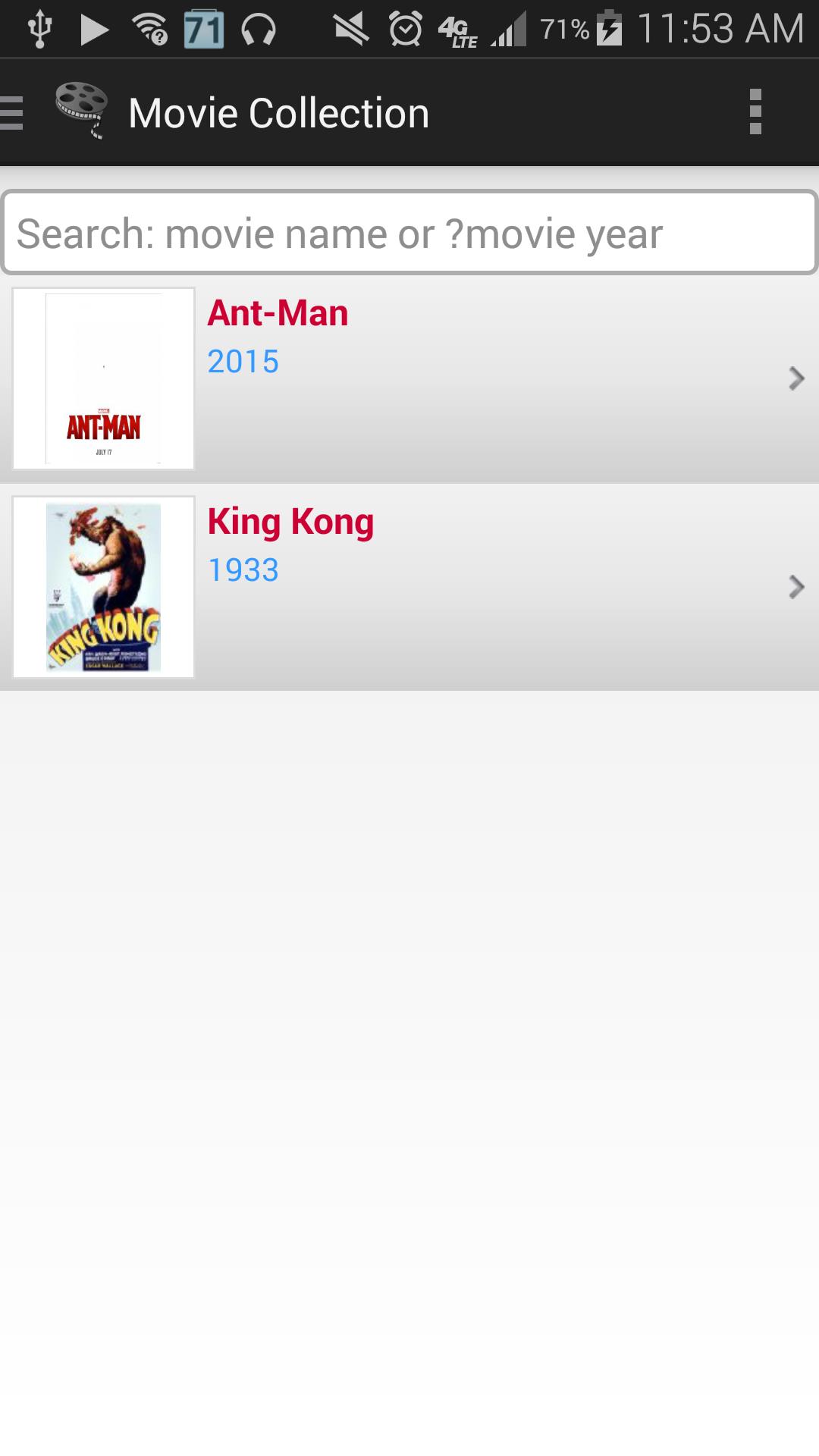Tap the battery charging indicator
The width and height of the screenshot is (819, 1456).
click(x=610, y=27)
